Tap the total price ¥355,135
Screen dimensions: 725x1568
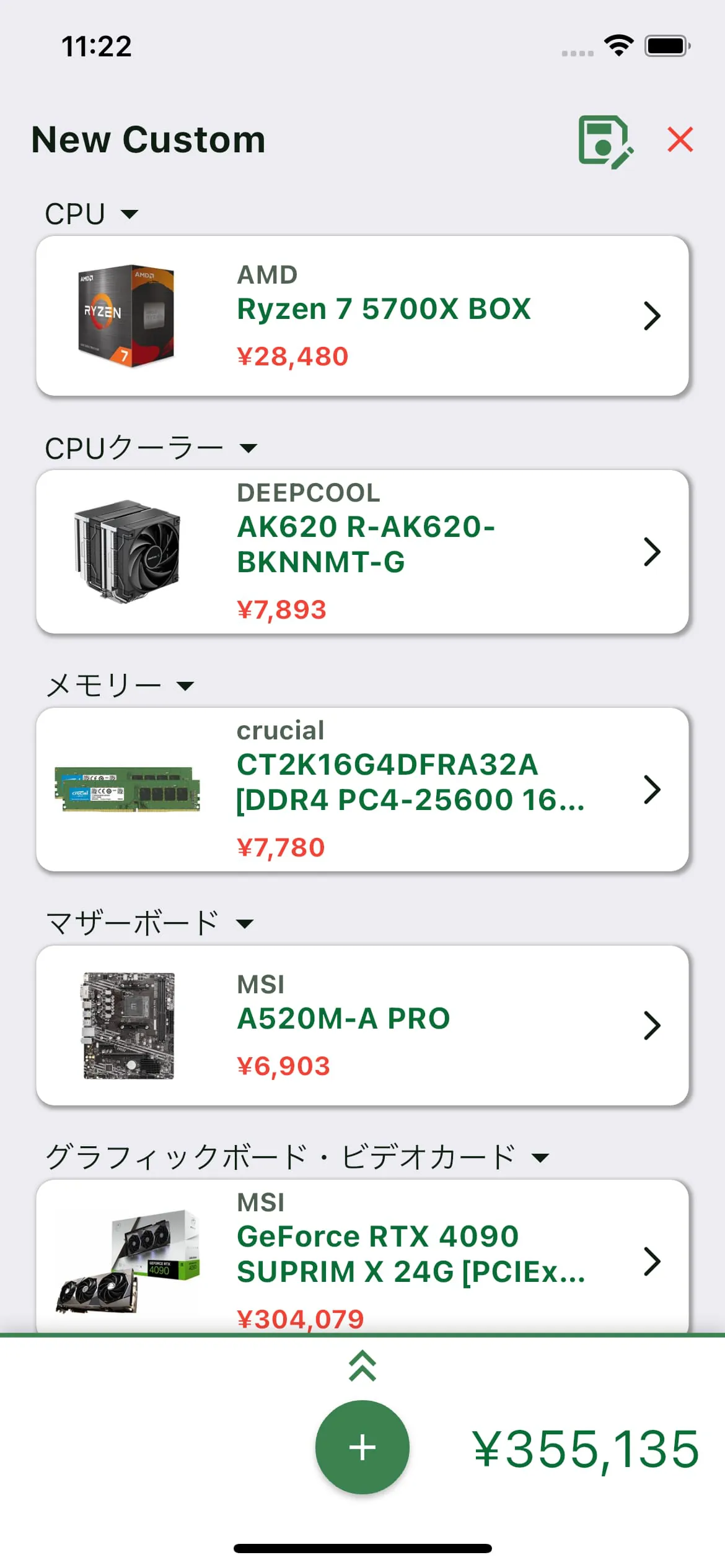(585, 1447)
